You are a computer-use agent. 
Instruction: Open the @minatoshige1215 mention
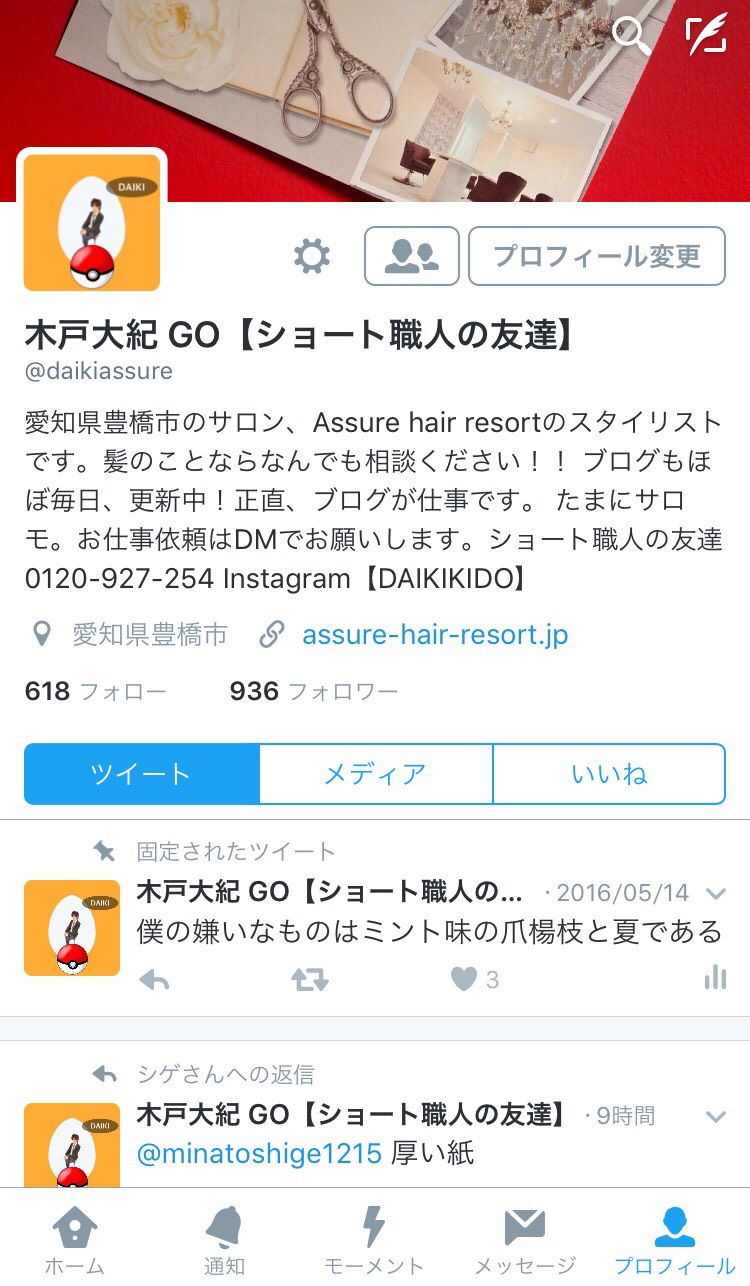coord(259,1154)
